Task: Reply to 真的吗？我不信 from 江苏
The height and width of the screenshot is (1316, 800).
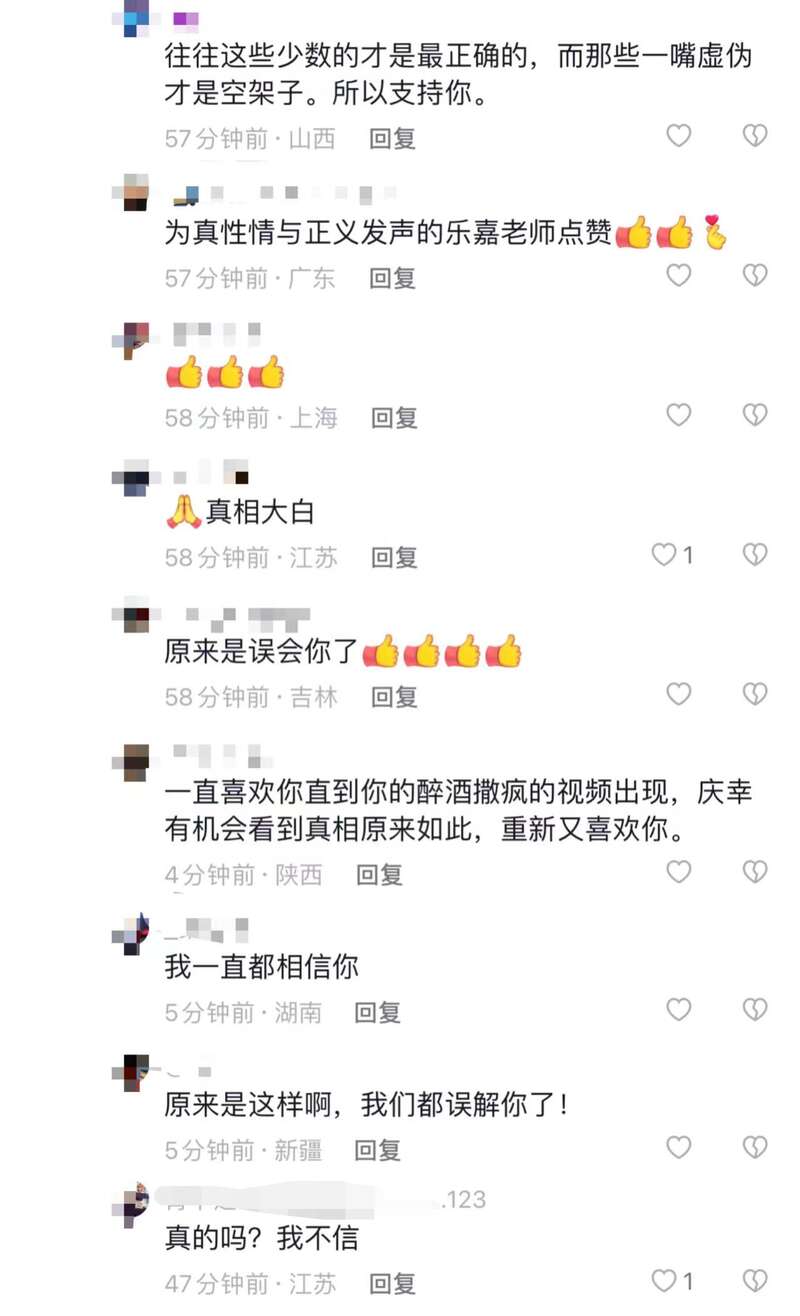Action: click(393, 1283)
